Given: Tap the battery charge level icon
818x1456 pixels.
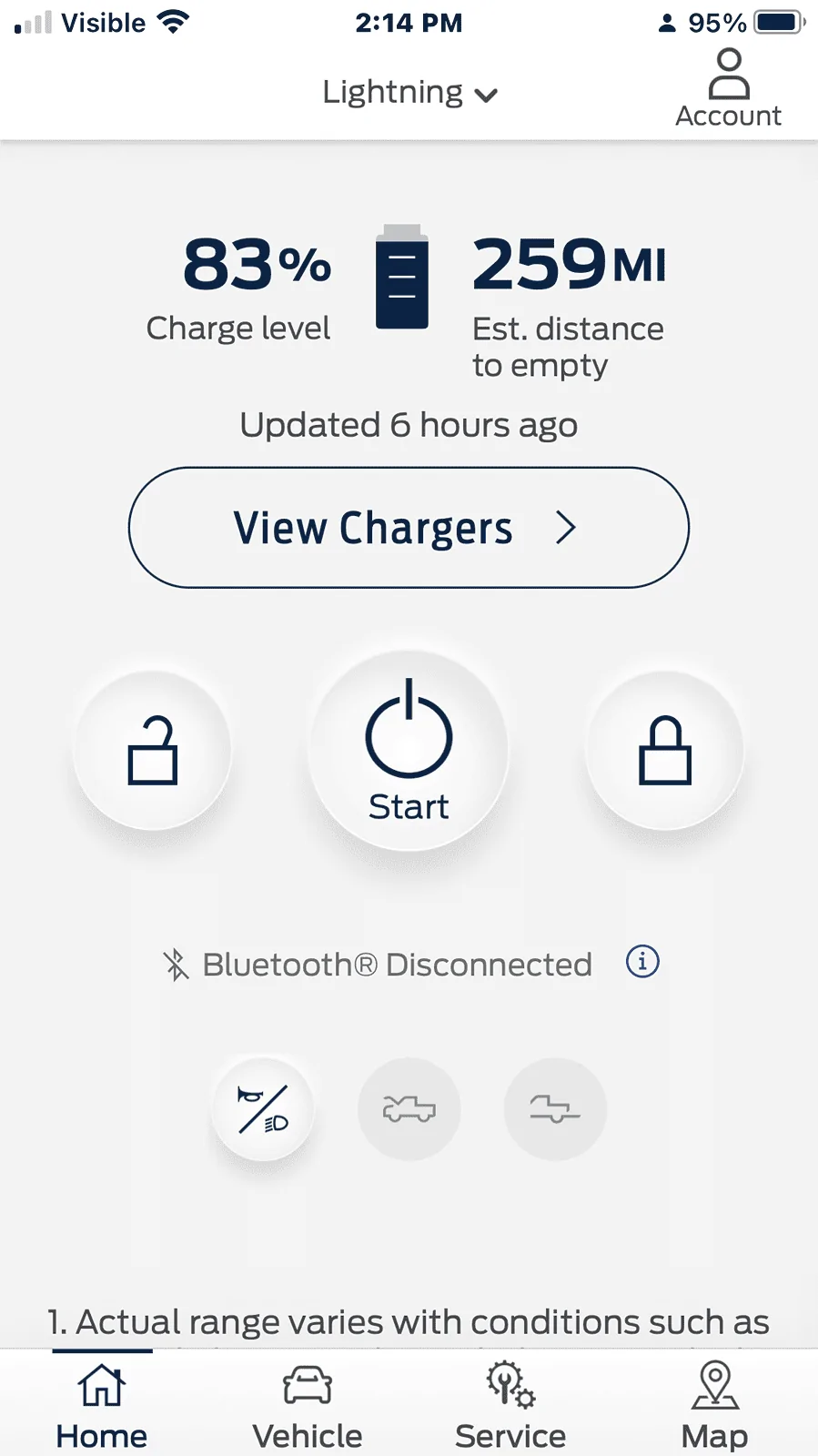Looking at the screenshot, I should [x=403, y=282].
